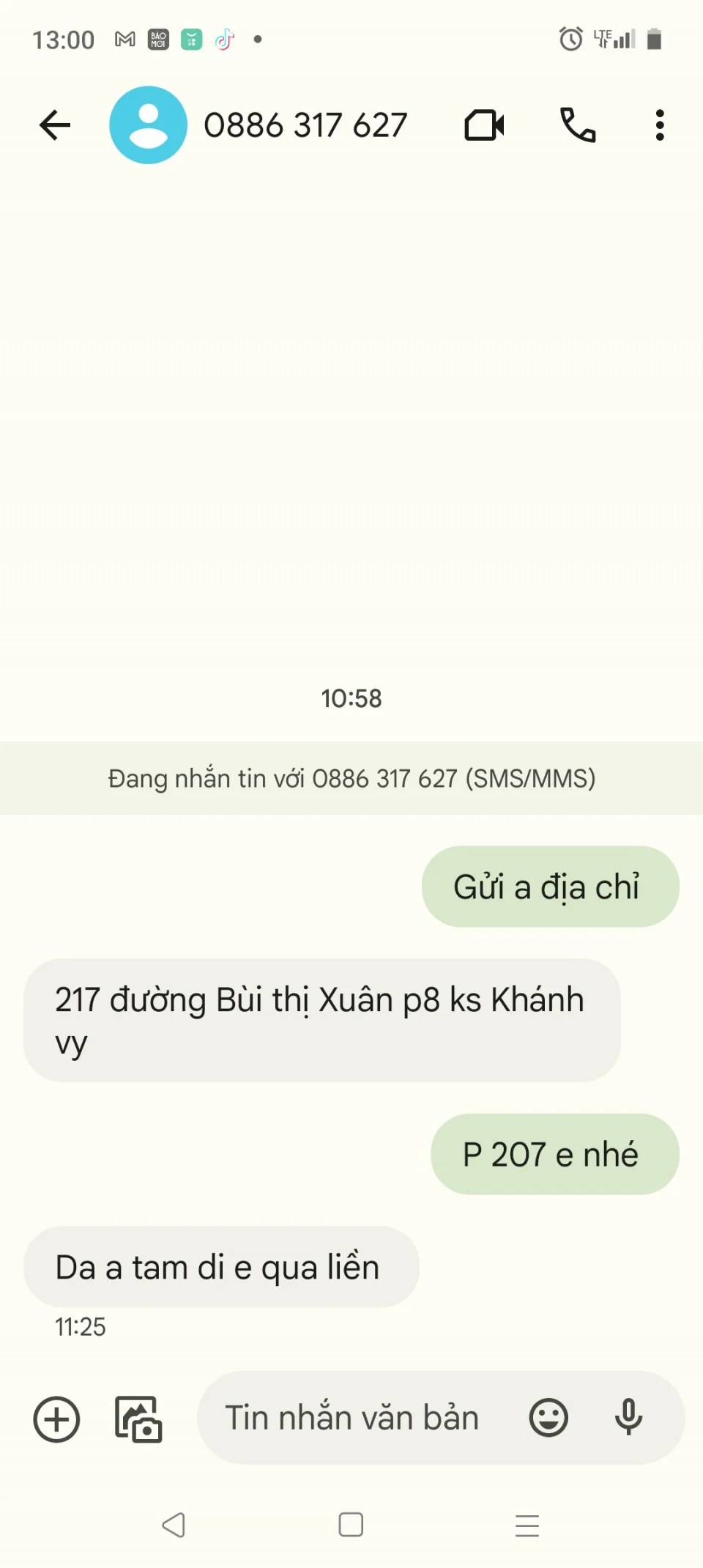This screenshot has width=703, height=1568.
Task: Go back to conversations list
Action: pos(55,125)
